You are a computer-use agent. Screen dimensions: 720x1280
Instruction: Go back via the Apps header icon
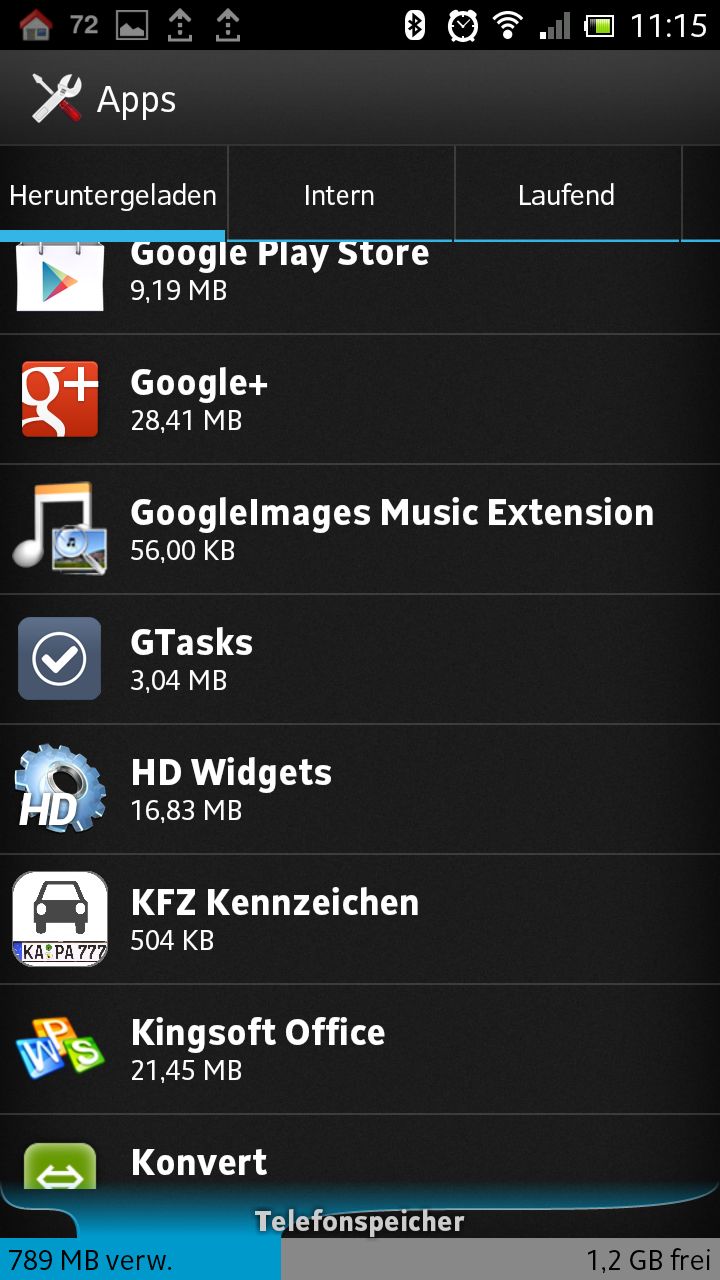click(x=56, y=98)
